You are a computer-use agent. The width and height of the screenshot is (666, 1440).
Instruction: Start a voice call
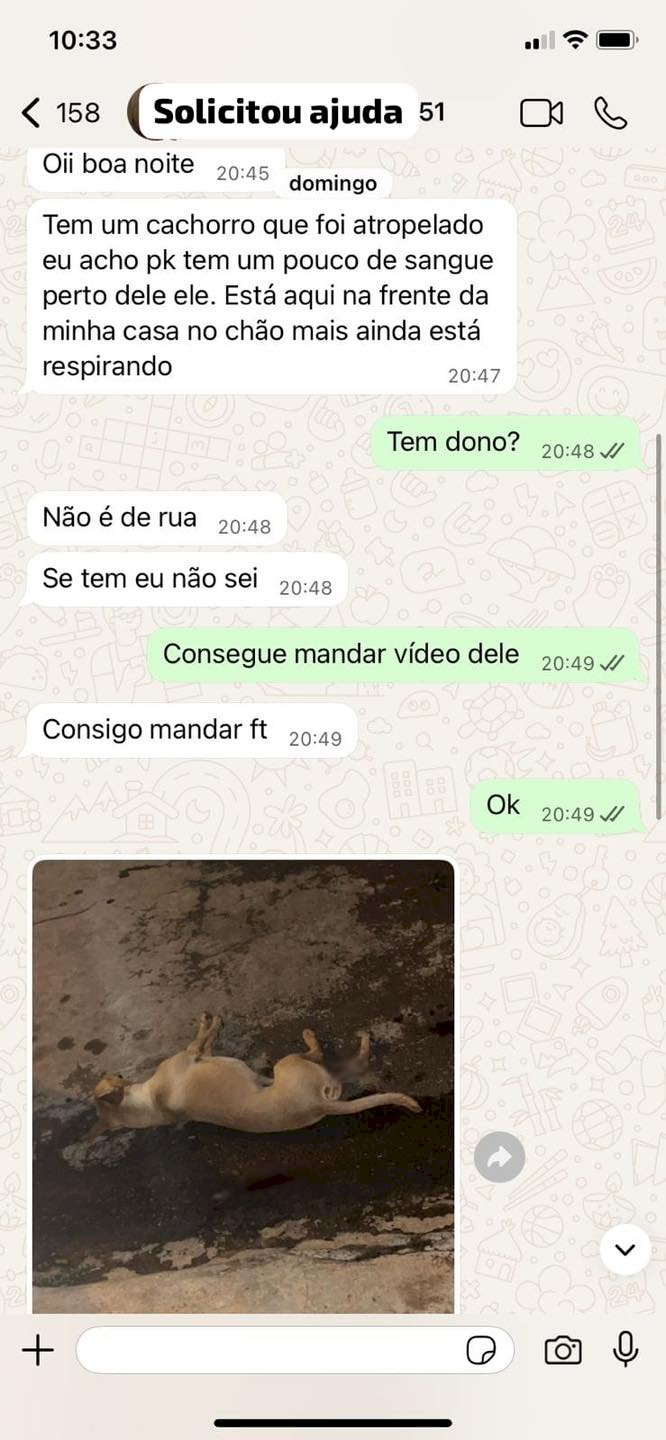coord(610,113)
